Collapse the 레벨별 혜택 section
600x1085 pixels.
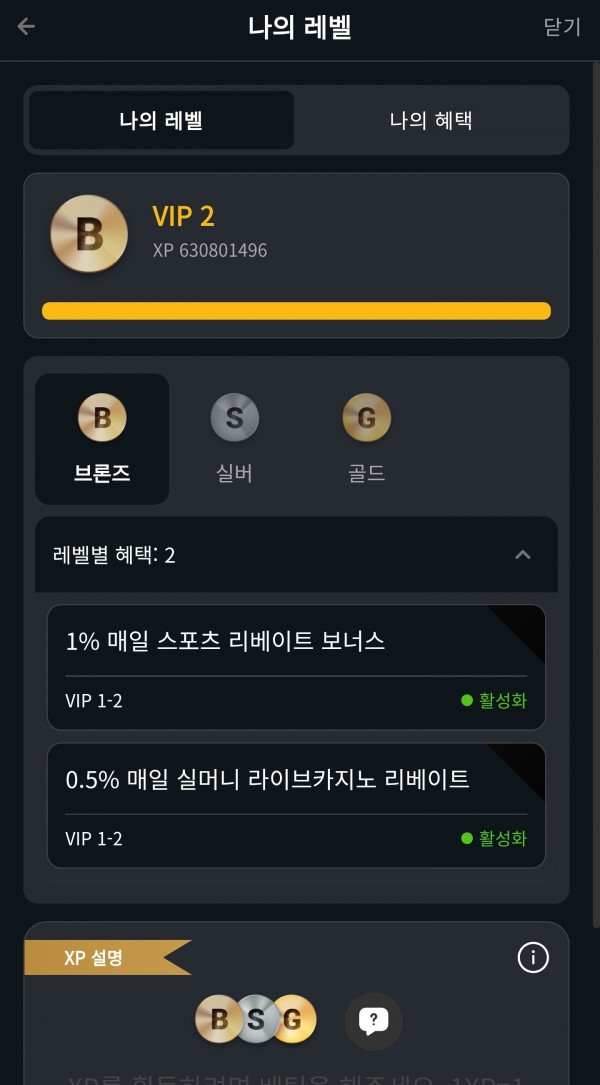pyautogui.click(x=296, y=555)
